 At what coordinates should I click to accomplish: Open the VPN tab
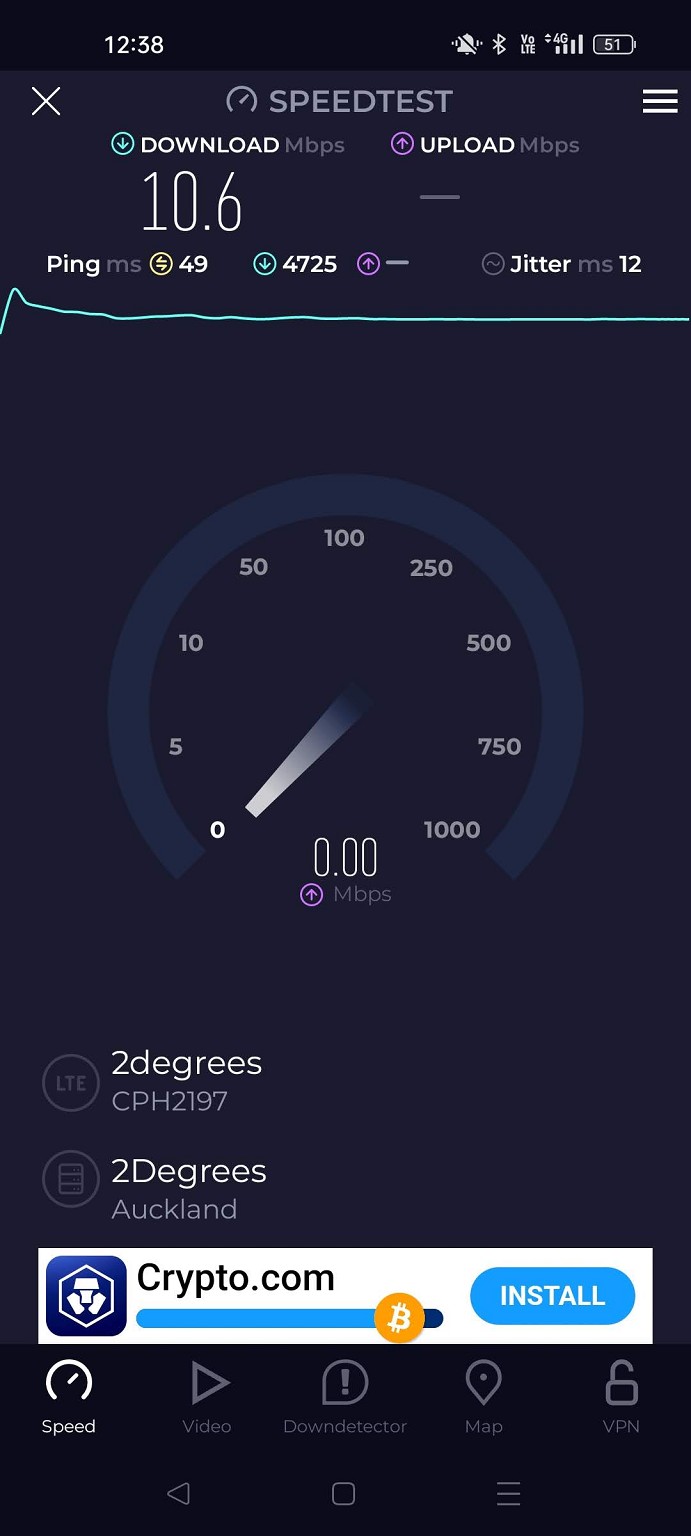click(621, 1398)
